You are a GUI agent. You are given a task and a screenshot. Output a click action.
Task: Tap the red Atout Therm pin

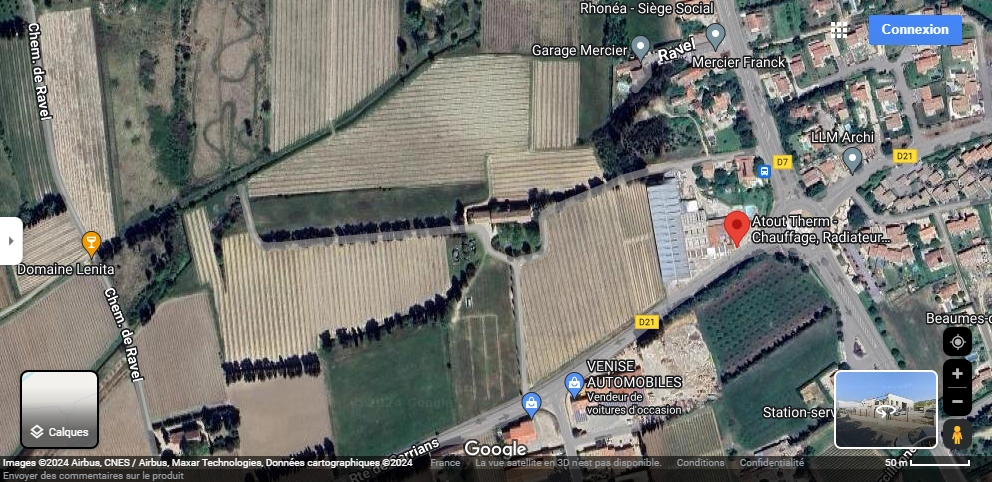click(x=737, y=227)
